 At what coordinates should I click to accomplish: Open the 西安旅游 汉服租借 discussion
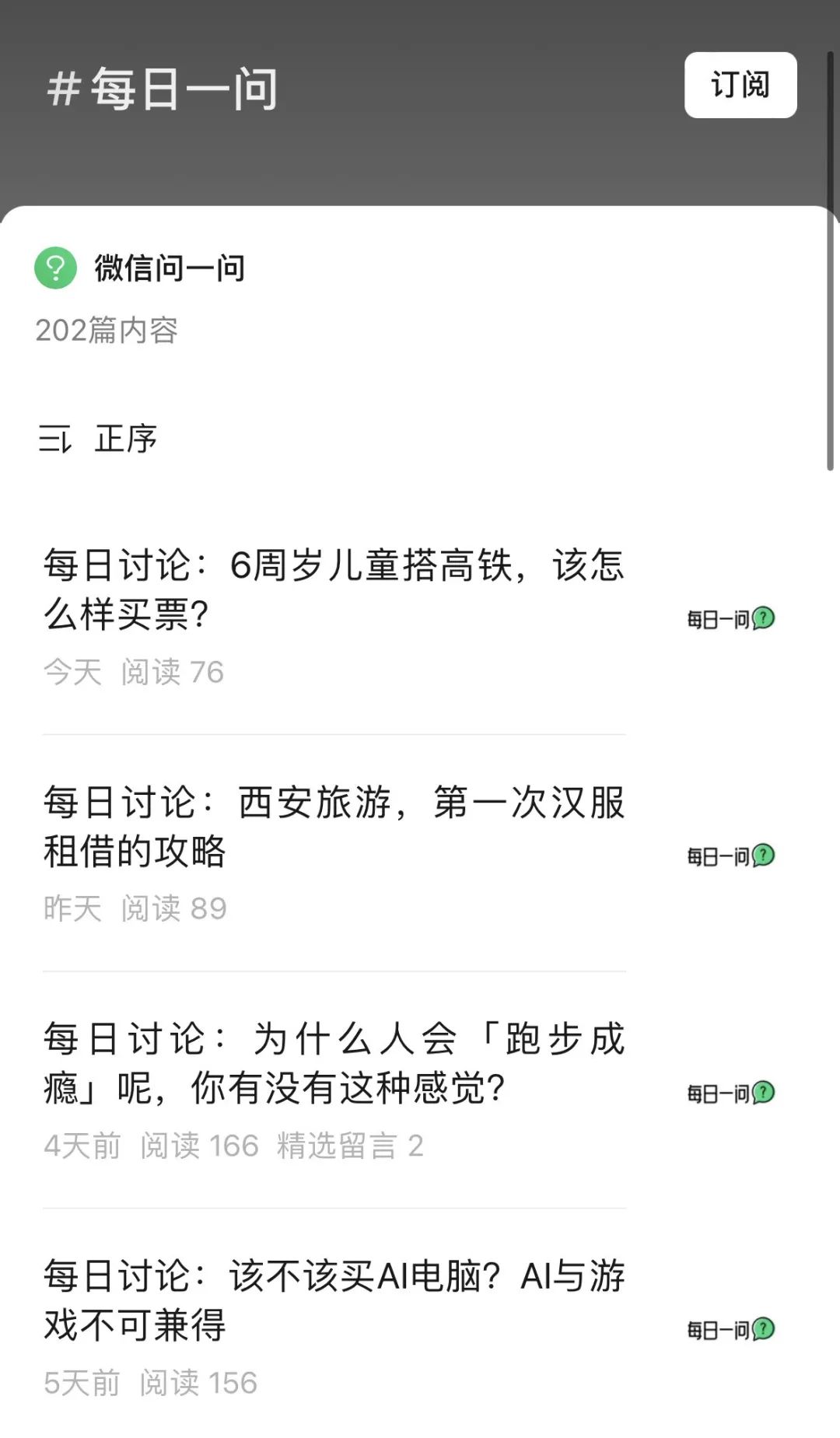coord(334,826)
